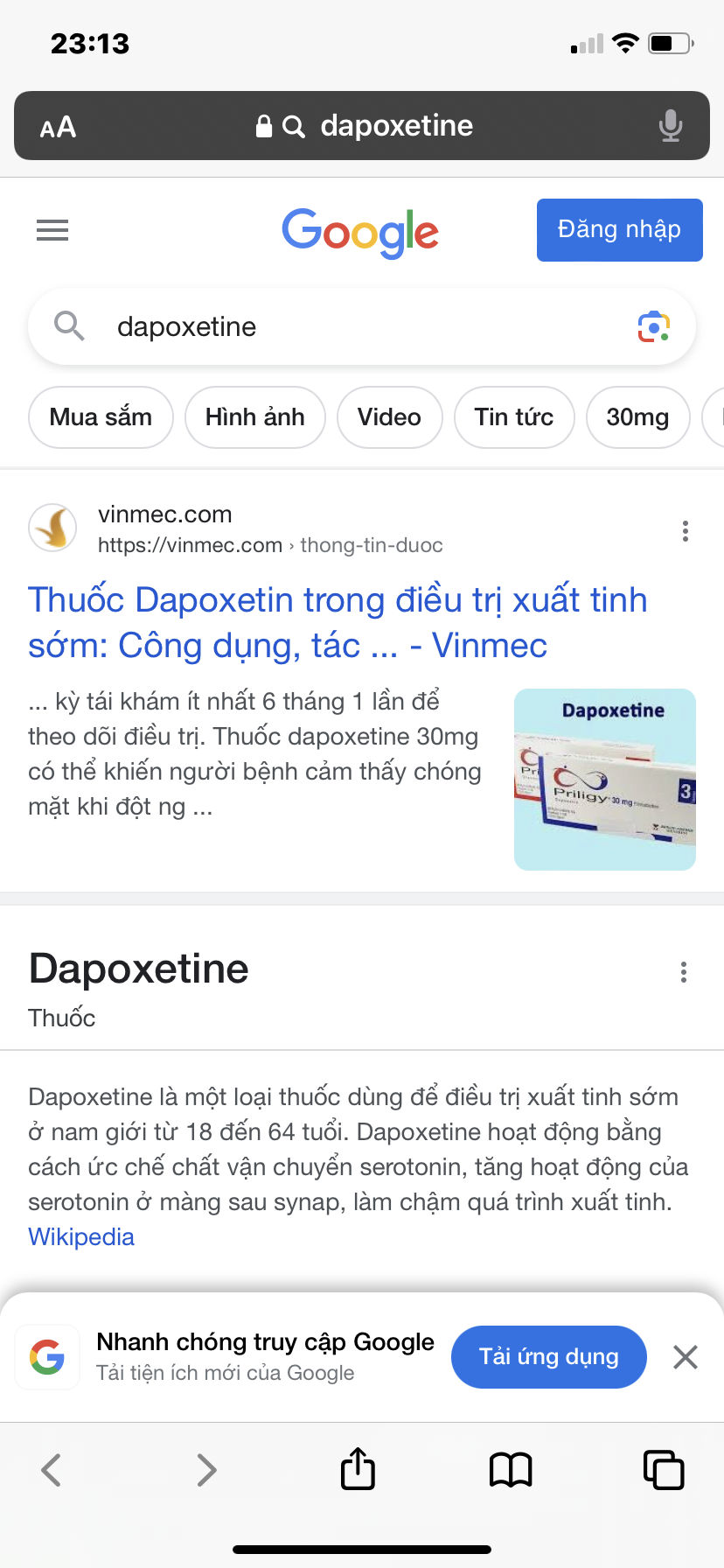
Task: Search with Google Lens camera icon
Action: click(x=653, y=327)
